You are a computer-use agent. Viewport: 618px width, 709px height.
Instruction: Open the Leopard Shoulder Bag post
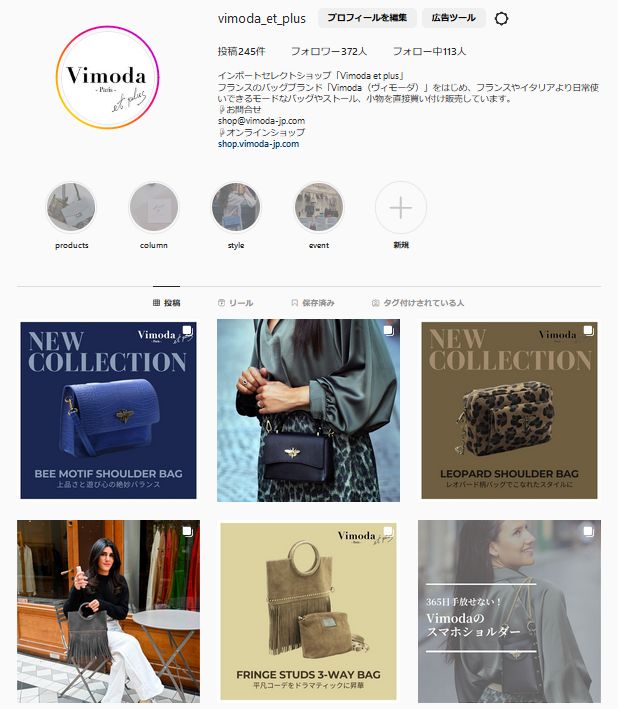click(509, 410)
